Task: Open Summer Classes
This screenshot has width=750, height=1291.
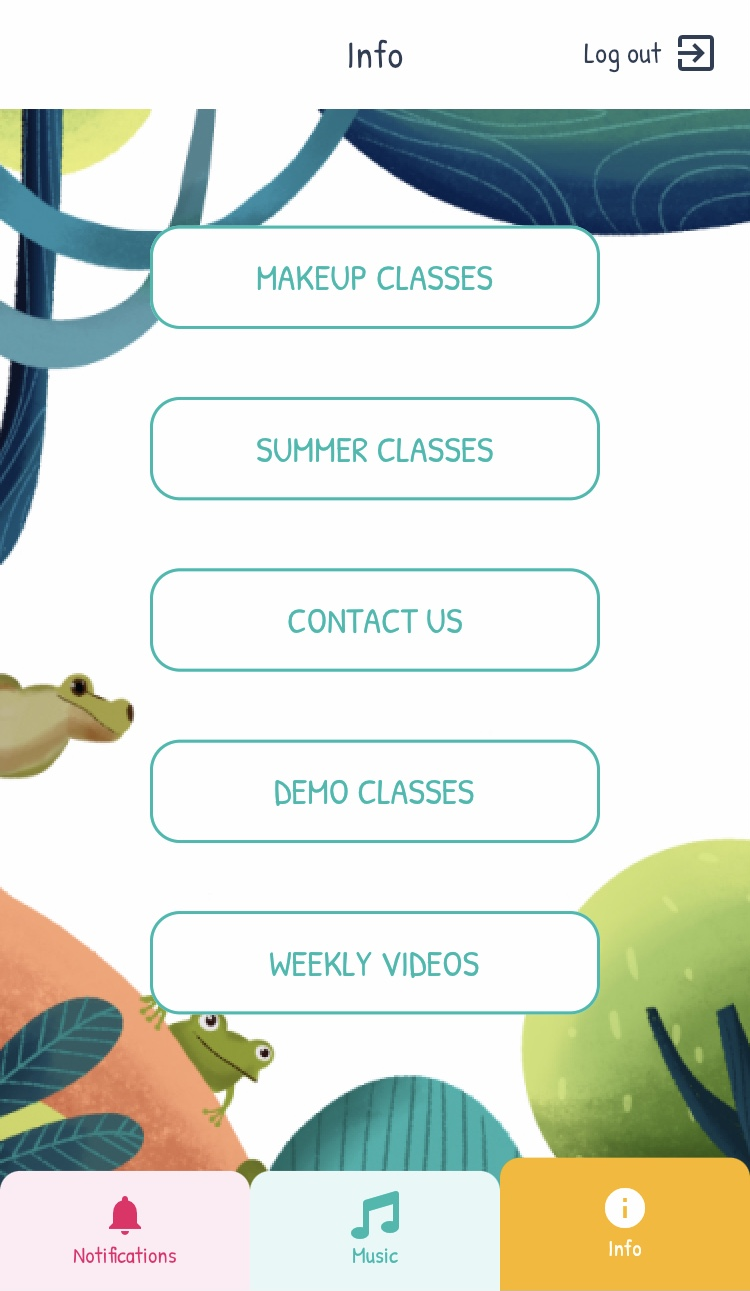Action: pos(375,449)
